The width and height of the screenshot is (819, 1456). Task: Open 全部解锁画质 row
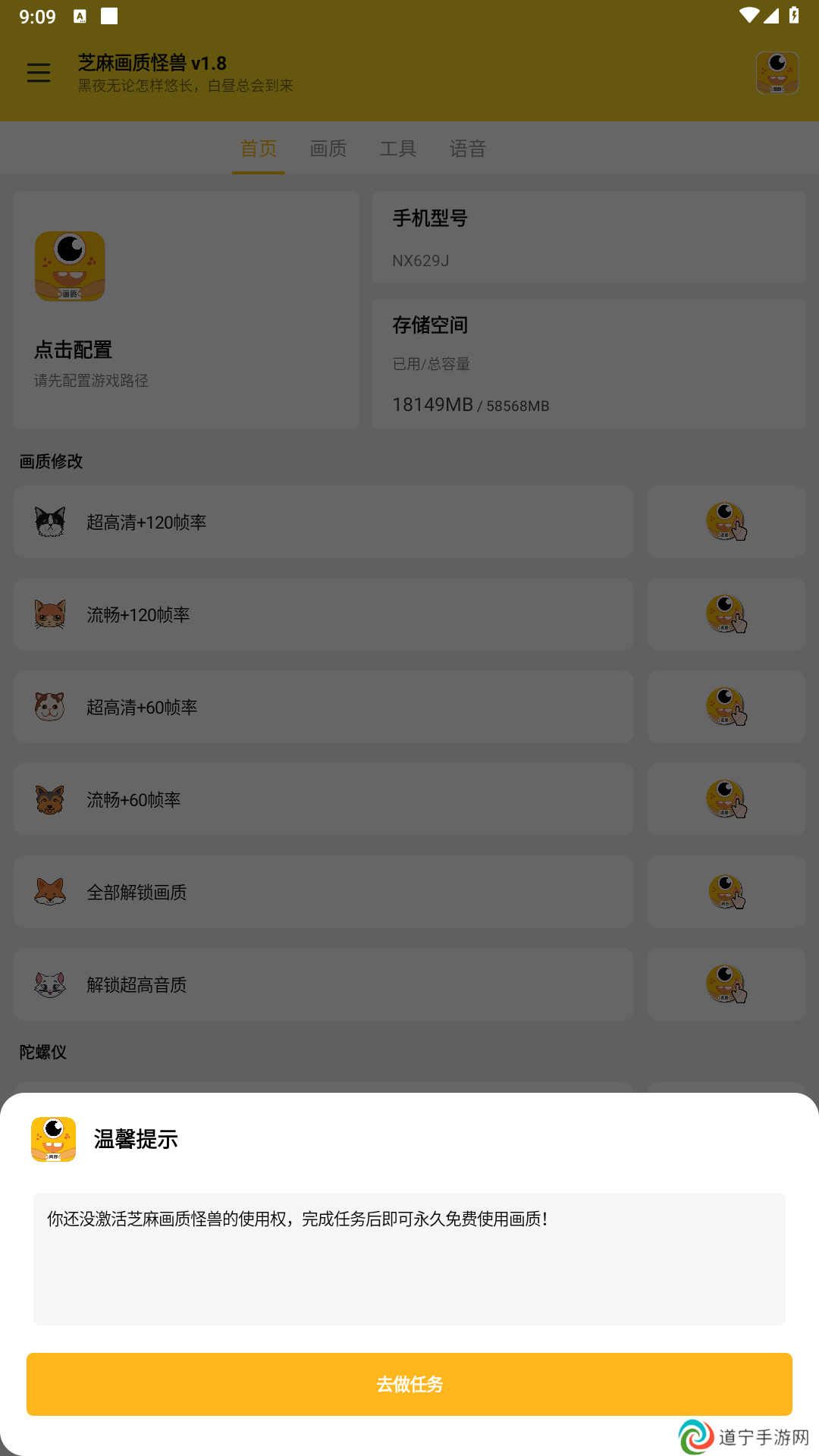click(324, 892)
